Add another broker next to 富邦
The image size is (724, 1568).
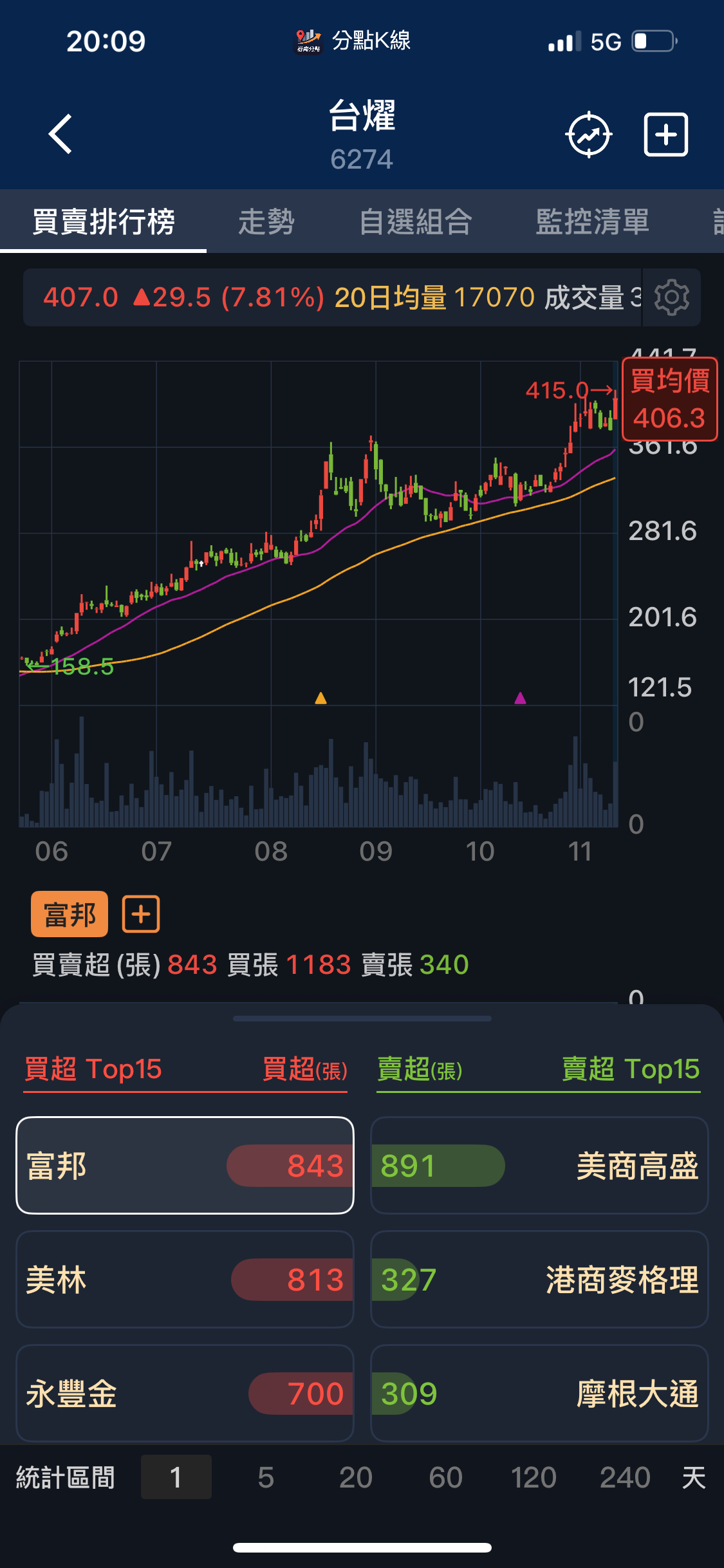(x=141, y=914)
